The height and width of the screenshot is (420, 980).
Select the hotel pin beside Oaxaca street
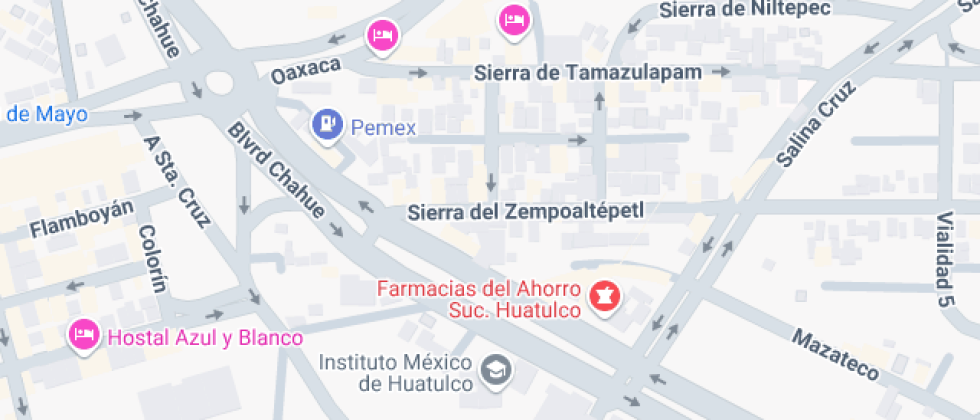coord(382,37)
